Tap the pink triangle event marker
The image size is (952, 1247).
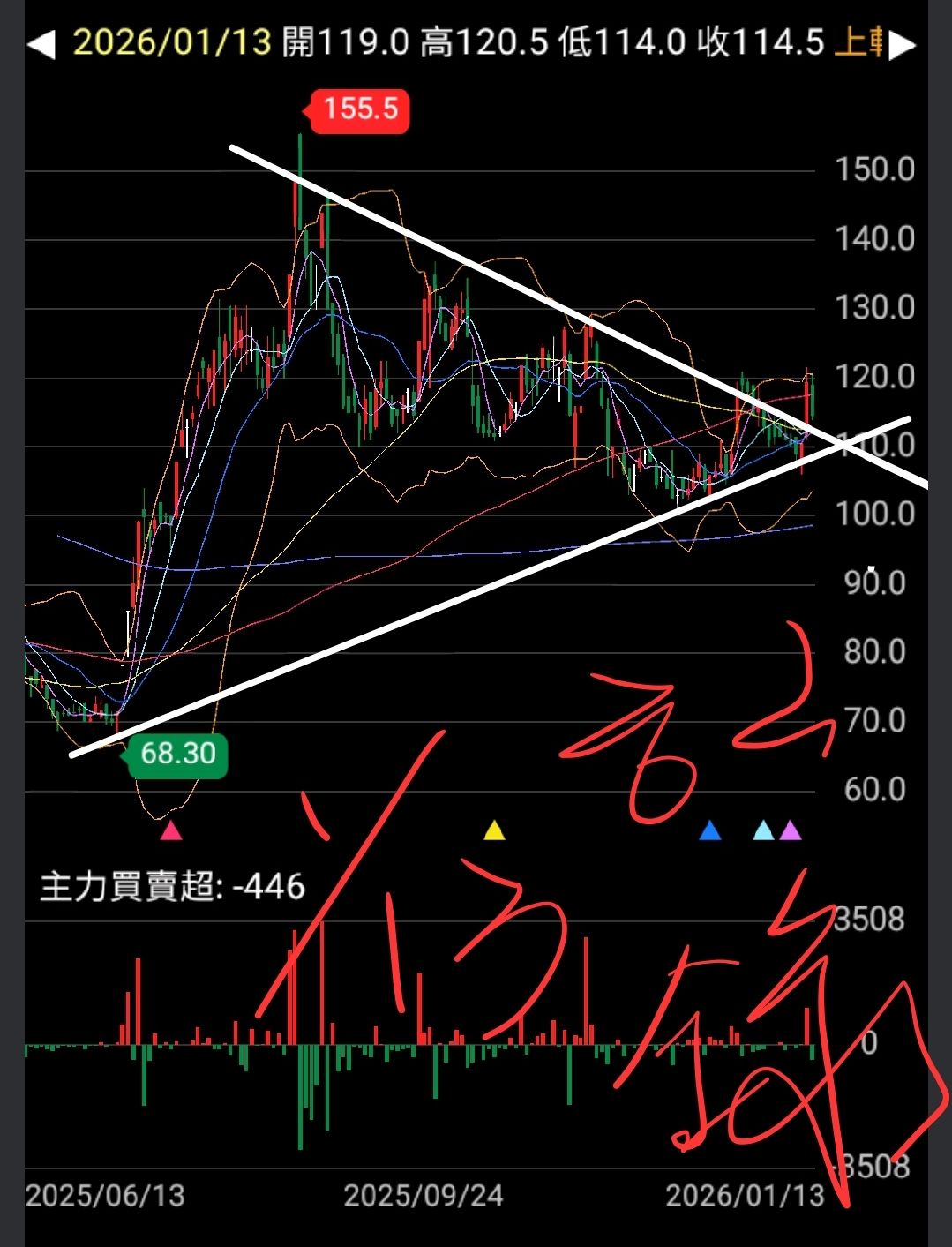tap(171, 830)
